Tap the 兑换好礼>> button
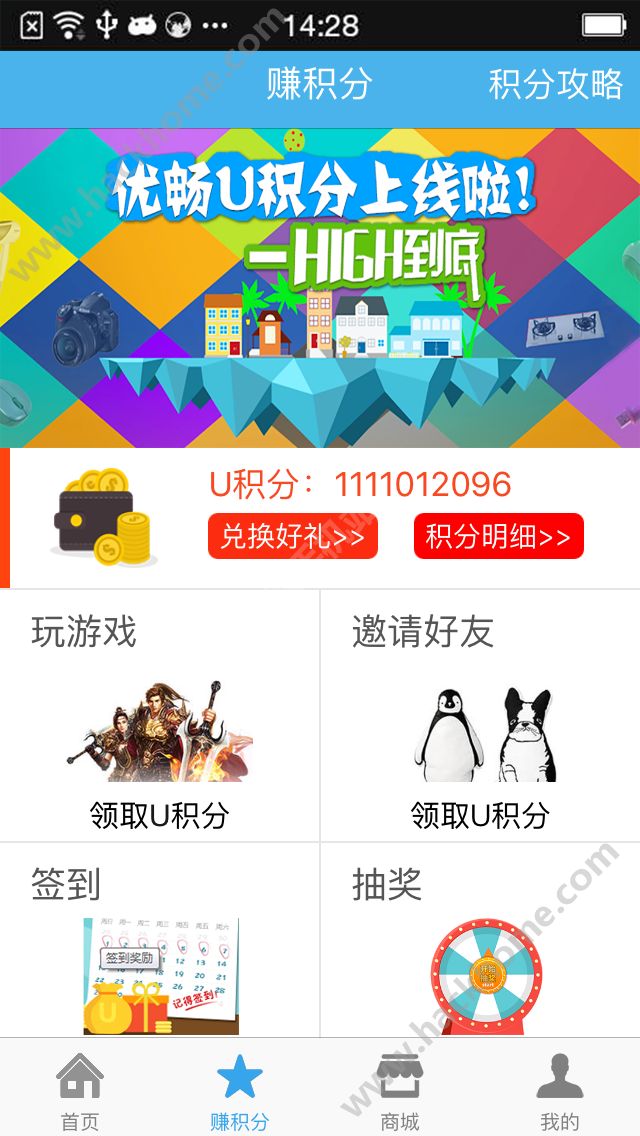640x1136 pixels. click(293, 537)
